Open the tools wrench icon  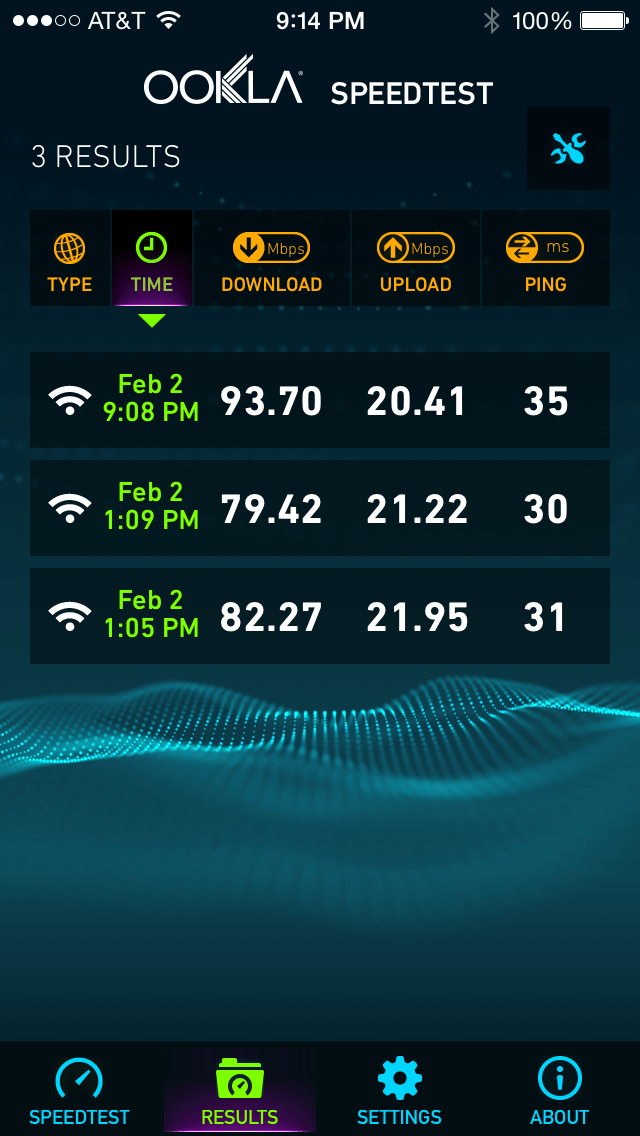[x=568, y=149]
